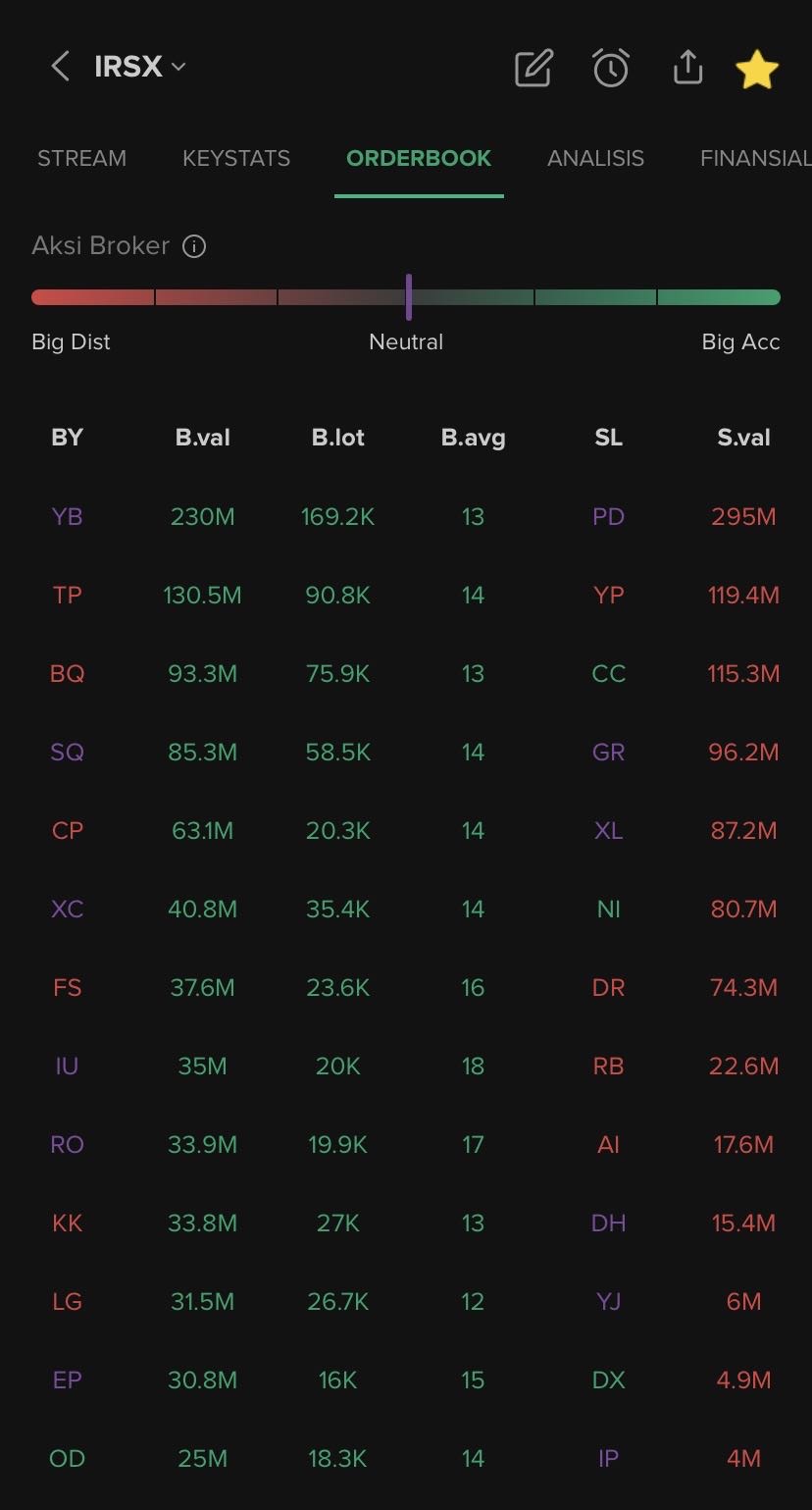The width and height of the screenshot is (812, 1510).
Task: Toggle the watchlist star
Action: point(757,69)
